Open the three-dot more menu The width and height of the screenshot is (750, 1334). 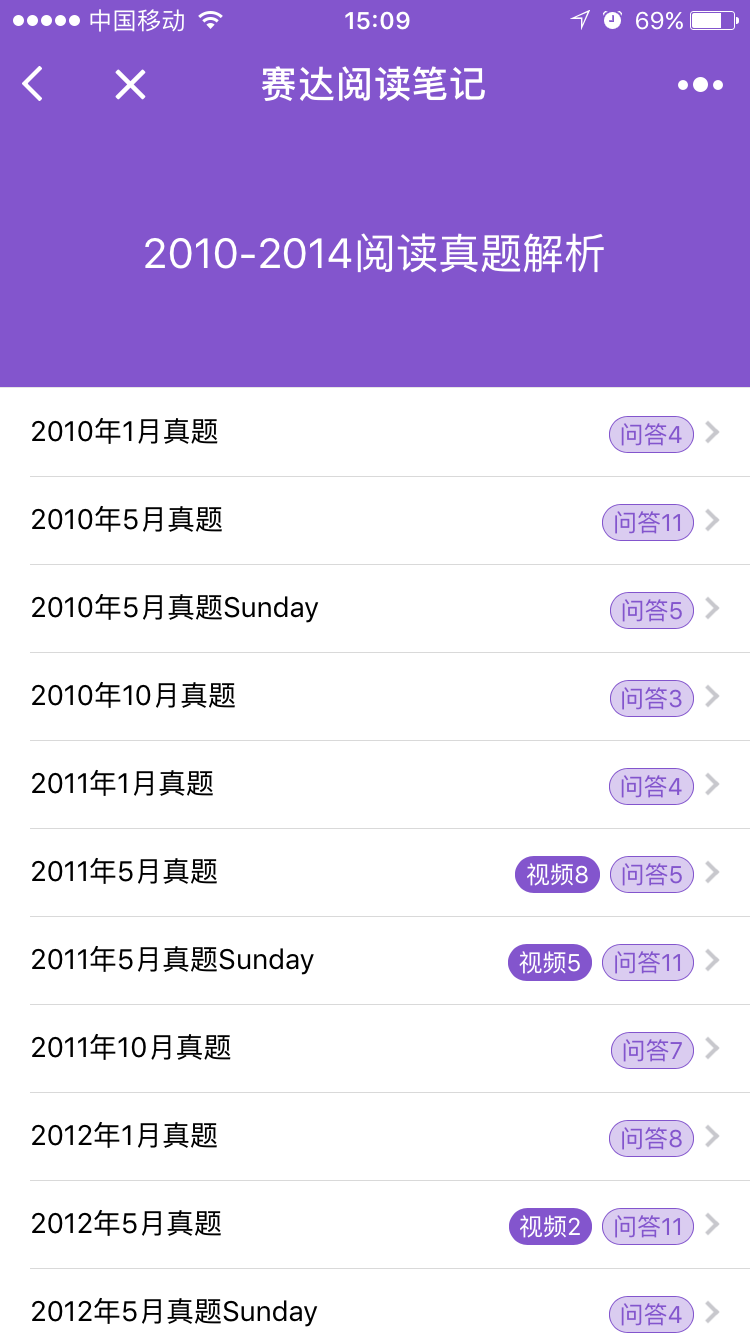(x=700, y=85)
